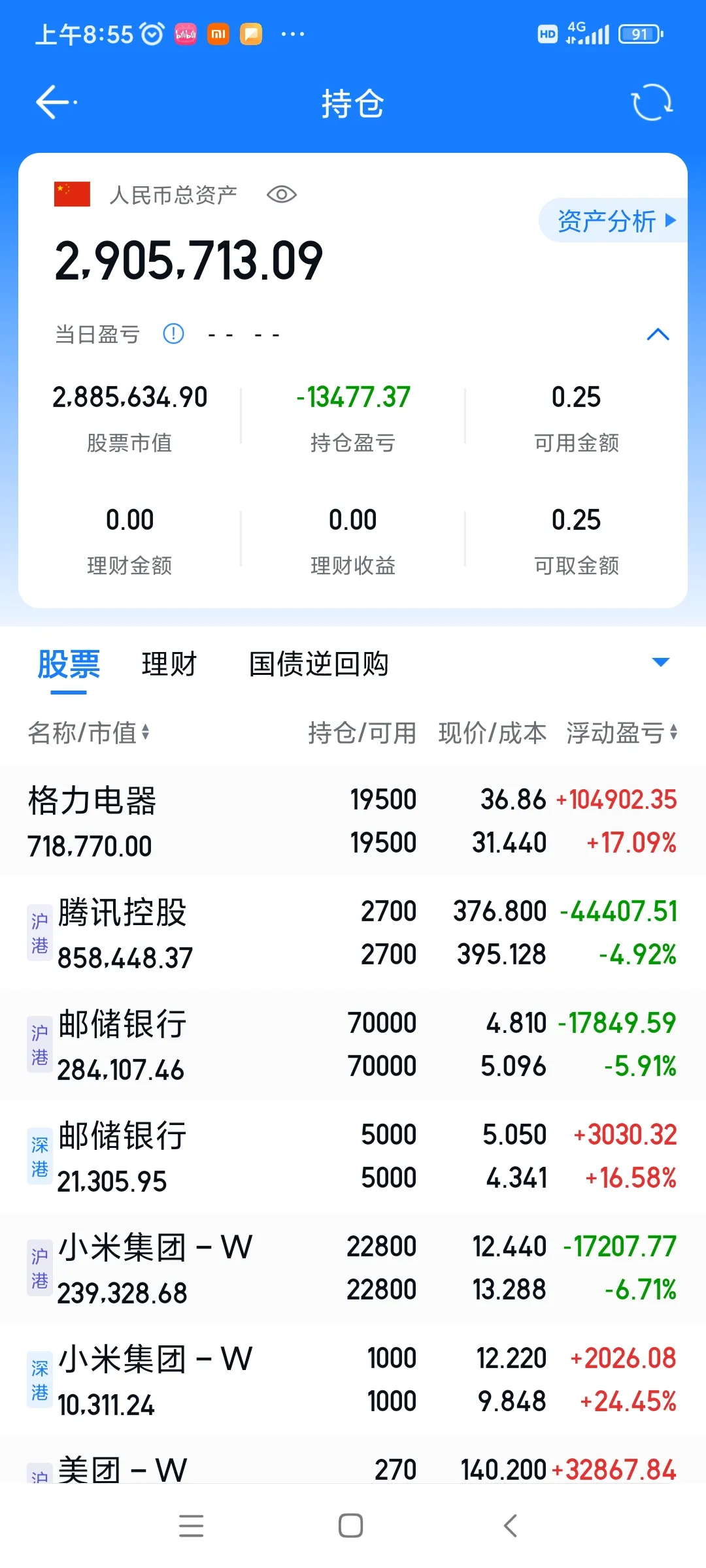Sort holdings by 浮动盈亏
This screenshot has width=706, height=1568.
[621, 733]
